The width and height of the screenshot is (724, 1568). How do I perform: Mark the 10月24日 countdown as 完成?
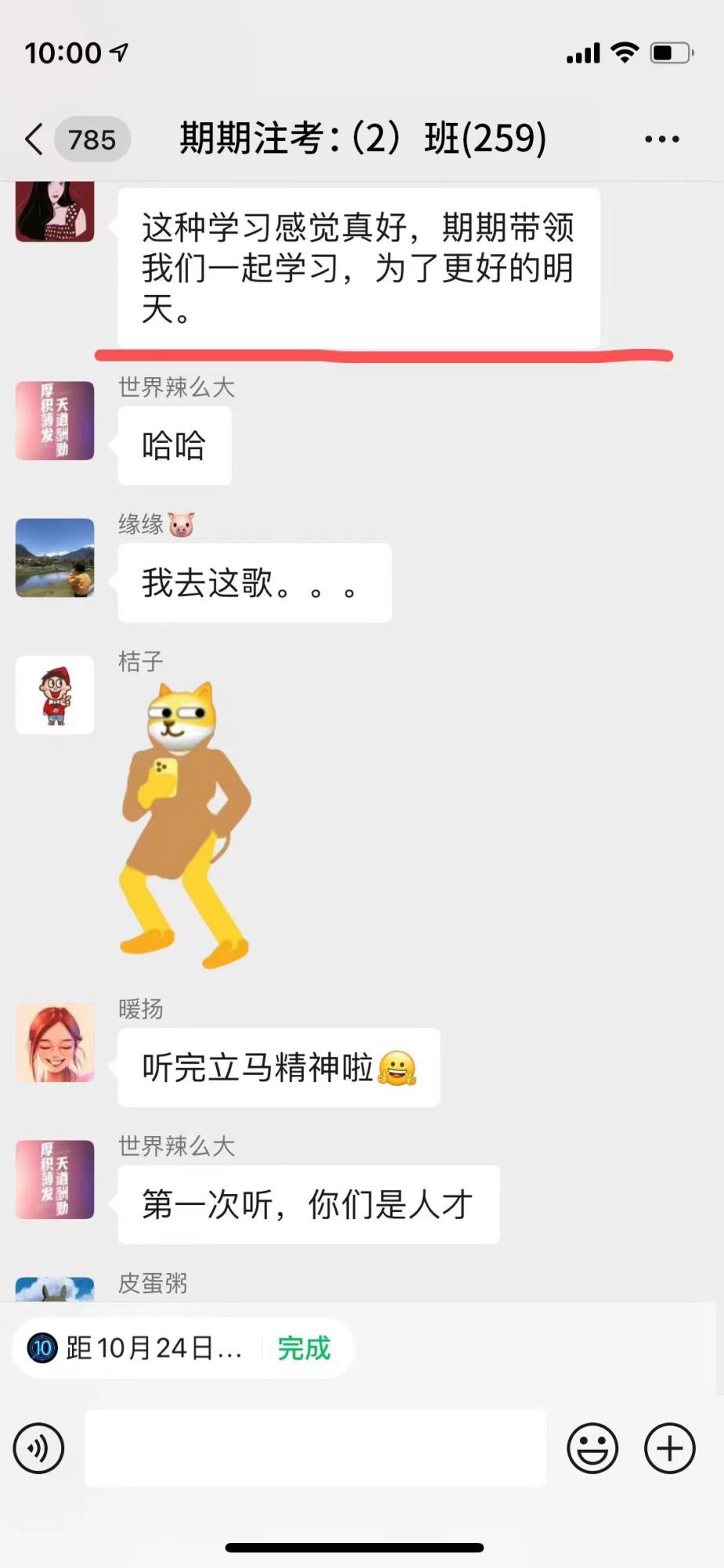tap(304, 1348)
